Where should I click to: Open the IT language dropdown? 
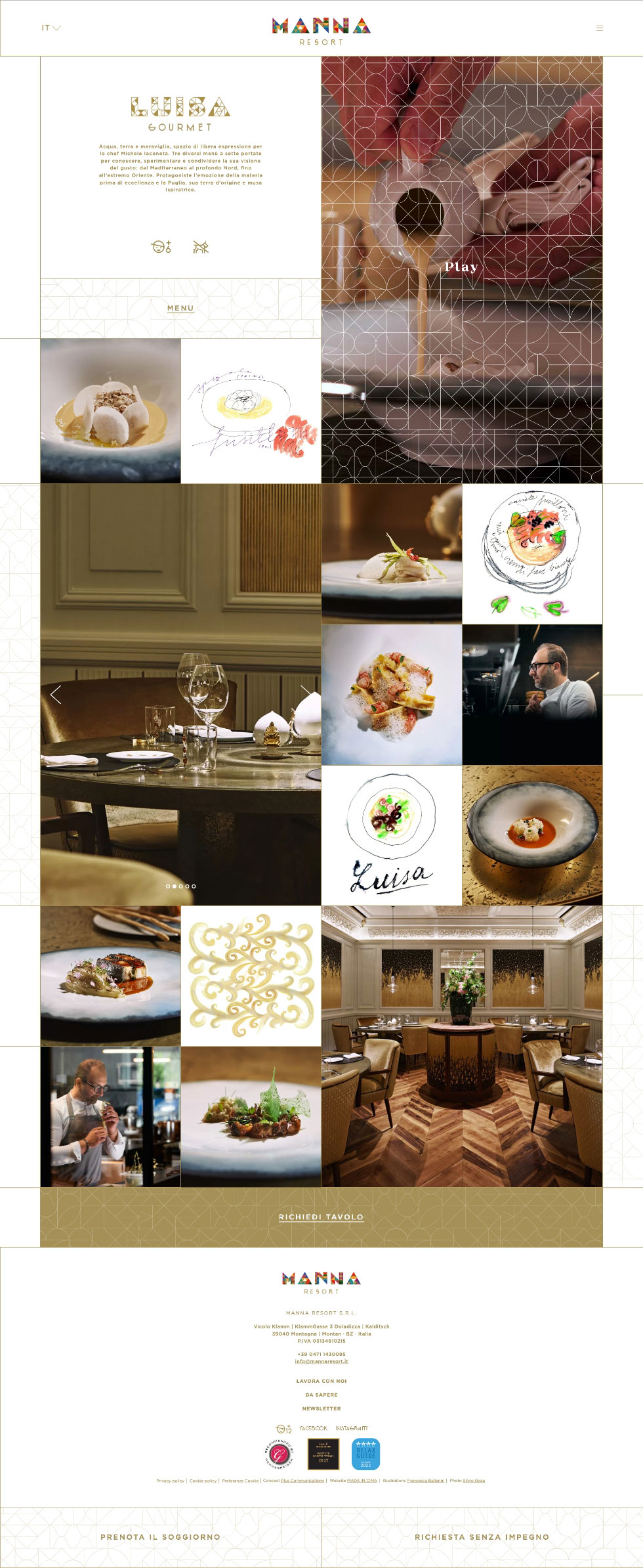(x=51, y=28)
